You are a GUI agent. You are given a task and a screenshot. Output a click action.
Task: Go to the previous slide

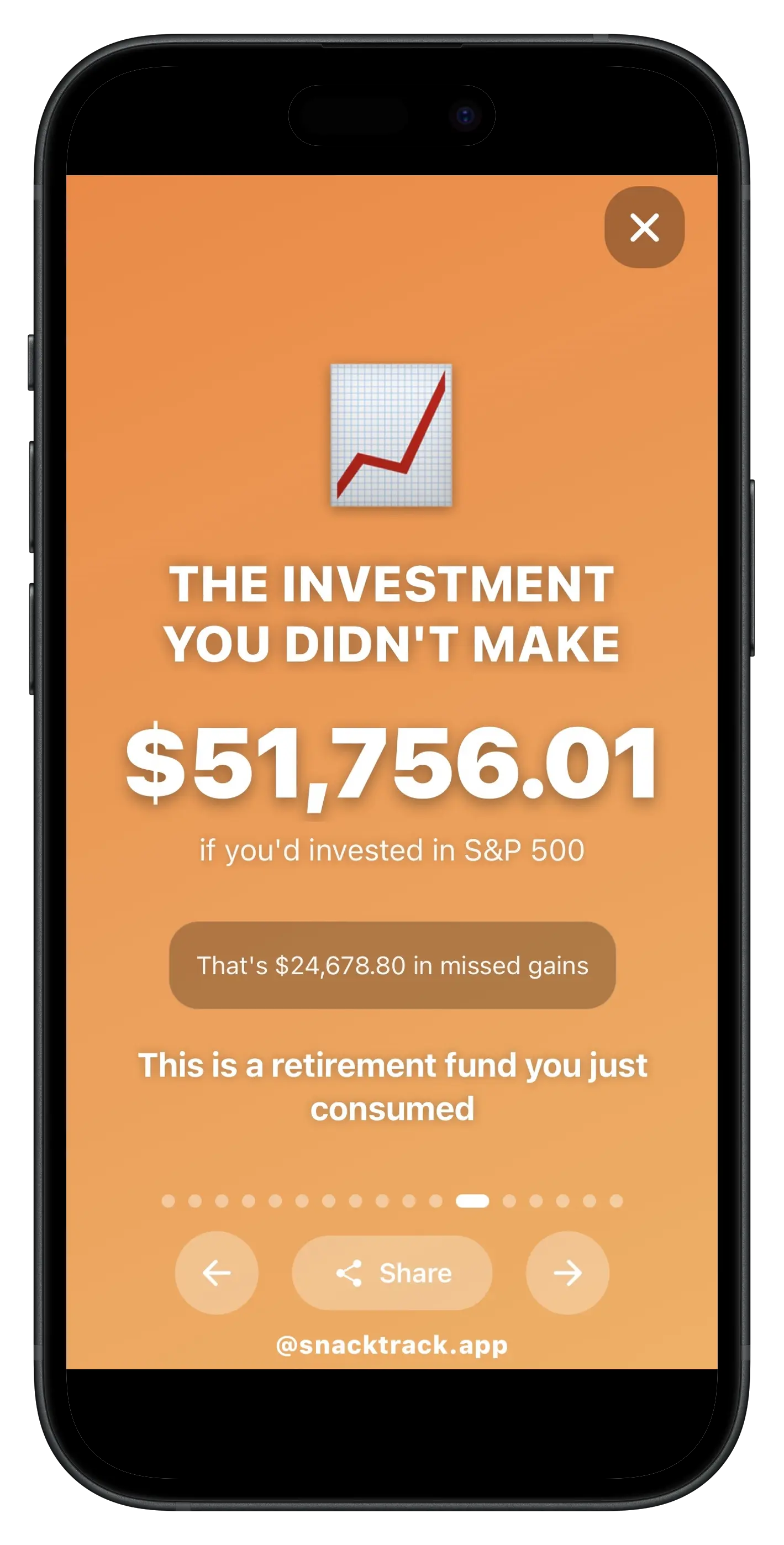(x=217, y=1273)
